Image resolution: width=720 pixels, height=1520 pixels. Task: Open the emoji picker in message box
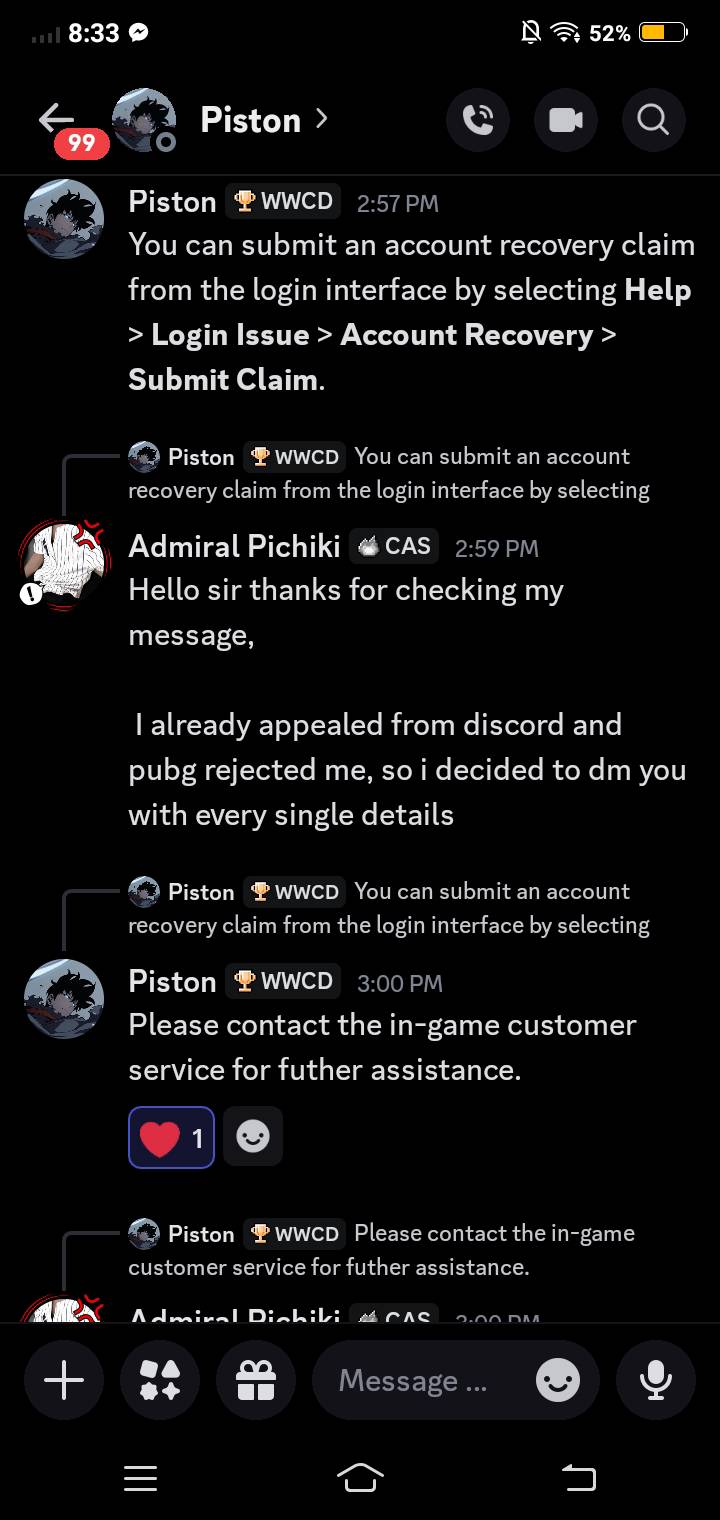(557, 1381)
